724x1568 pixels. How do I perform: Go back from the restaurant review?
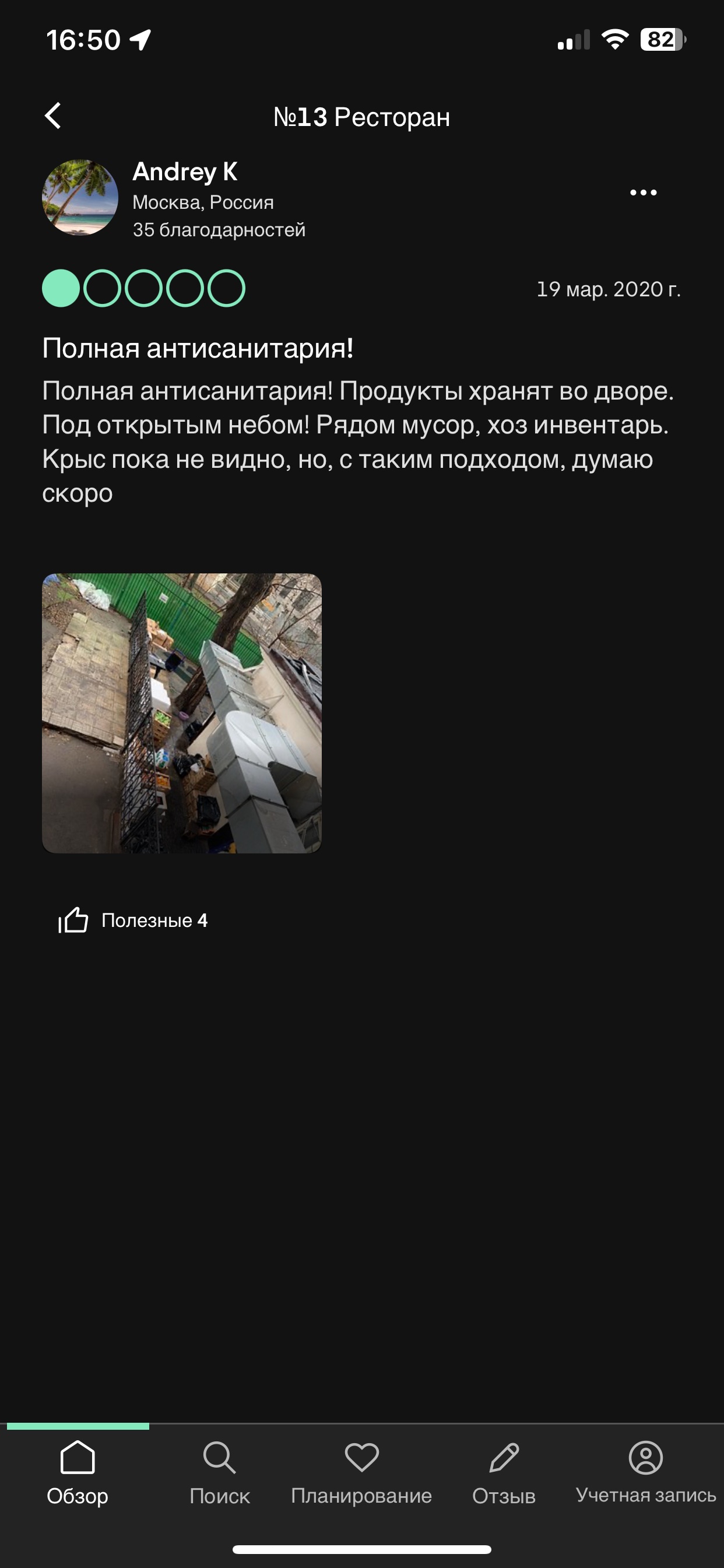(53, 116)
